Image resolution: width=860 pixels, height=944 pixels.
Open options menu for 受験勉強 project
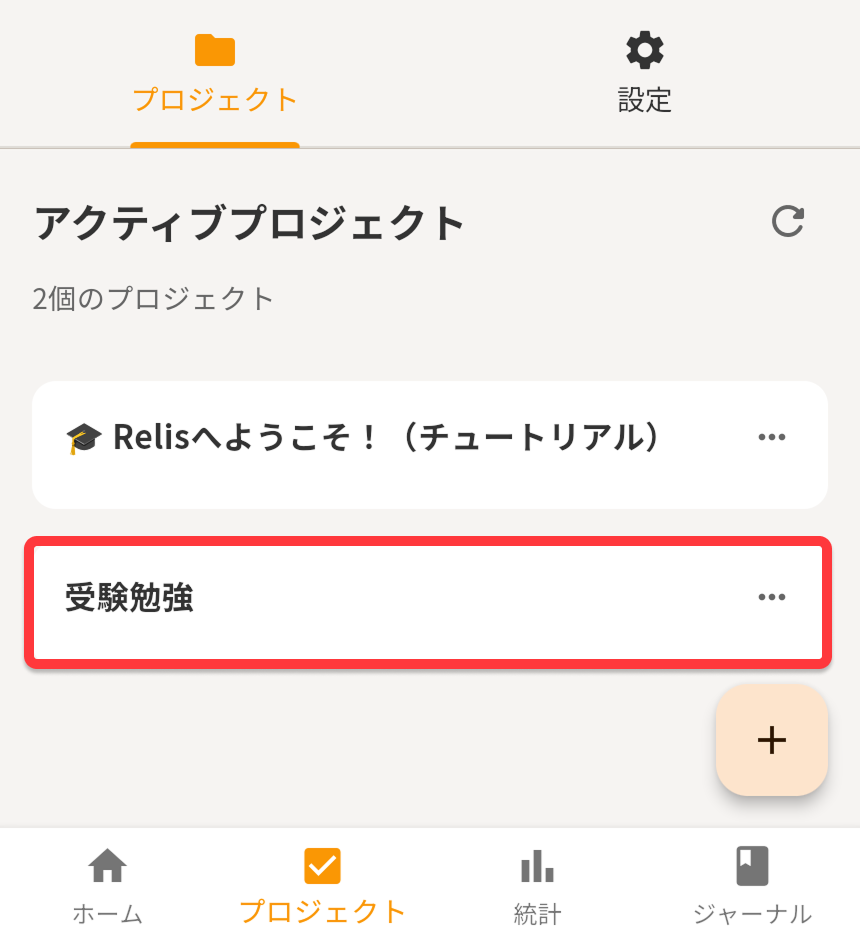[x=771, y=597]
